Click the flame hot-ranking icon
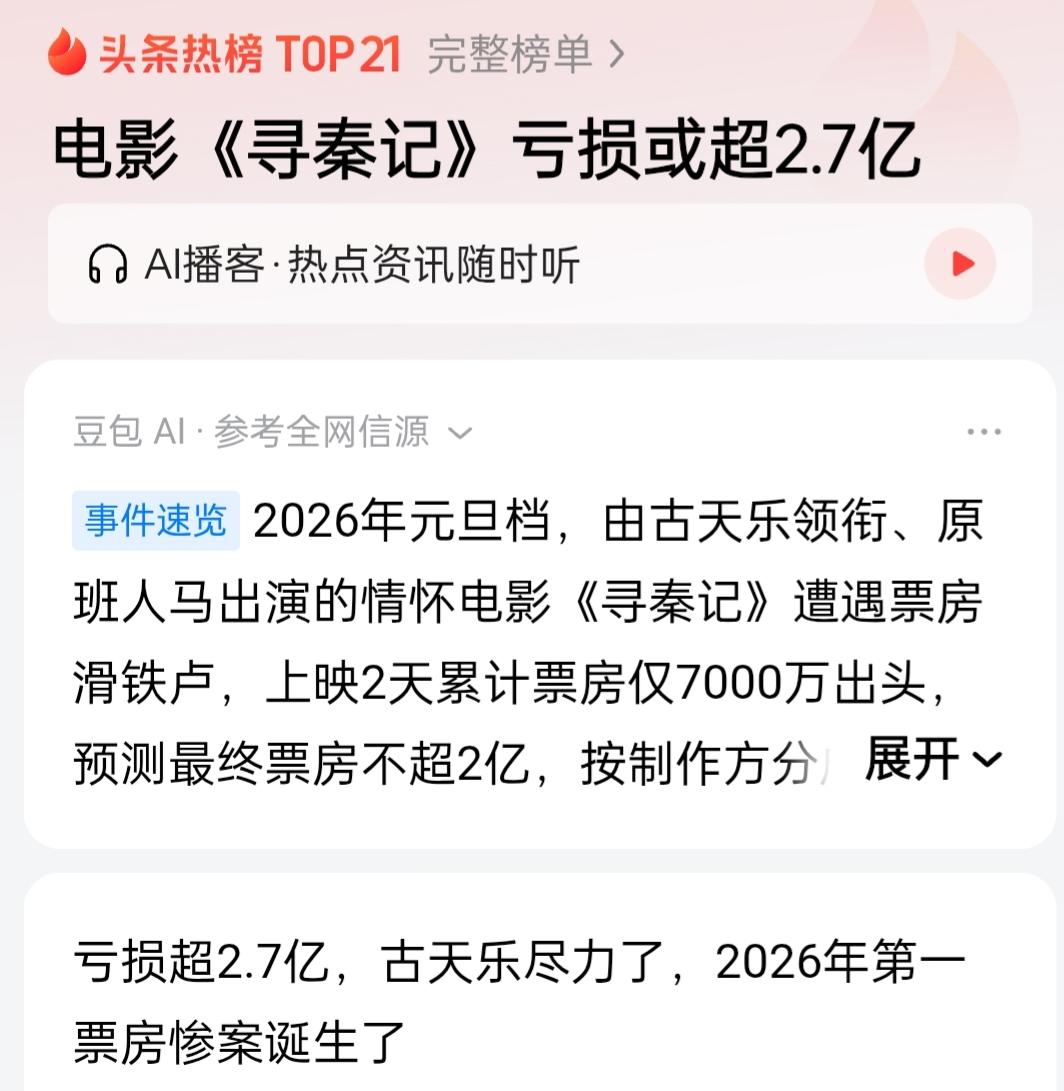The image size is (1064, 1091). (66, 54)
